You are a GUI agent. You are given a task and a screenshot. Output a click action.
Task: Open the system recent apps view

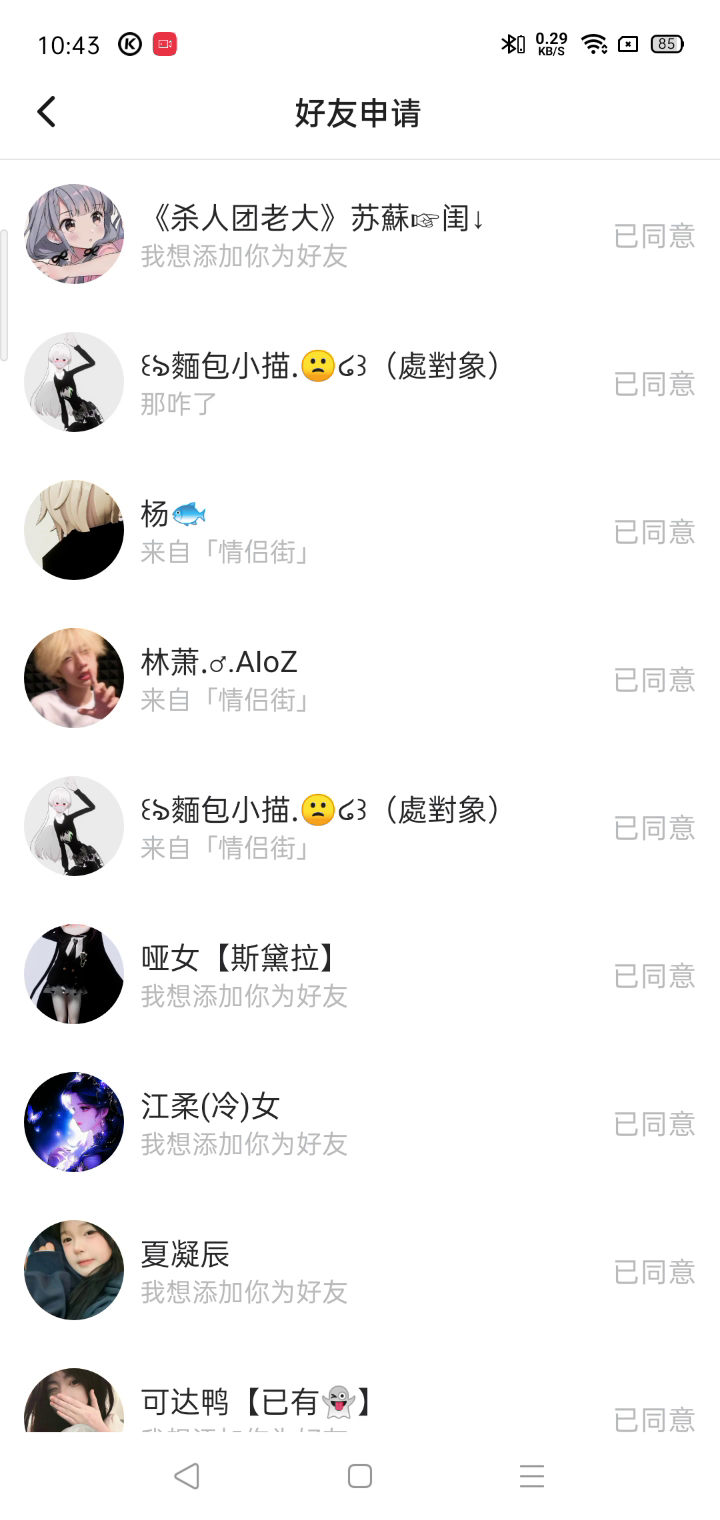click(x=532, y=1476)
